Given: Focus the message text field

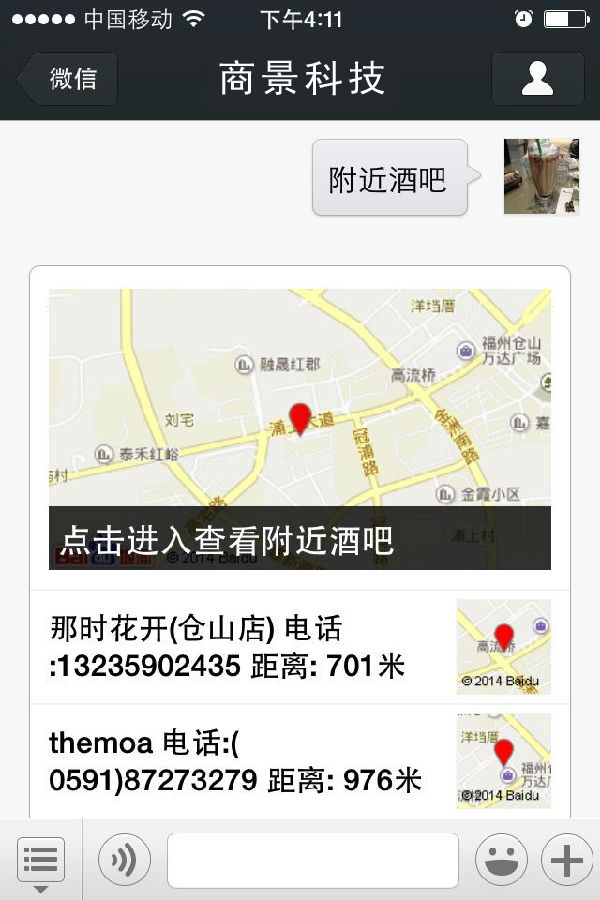Looking at the screenshot, I should [x=312, y=860].
